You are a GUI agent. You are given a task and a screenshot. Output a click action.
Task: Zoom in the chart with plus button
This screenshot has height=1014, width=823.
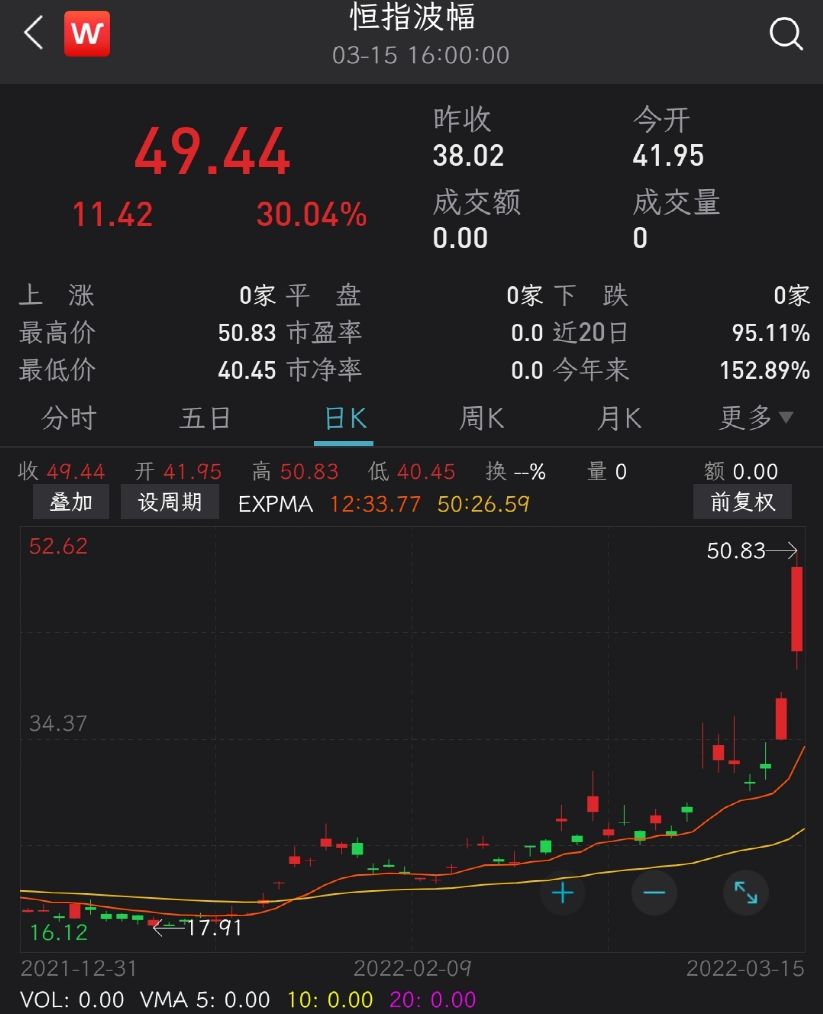coord(562,893)
